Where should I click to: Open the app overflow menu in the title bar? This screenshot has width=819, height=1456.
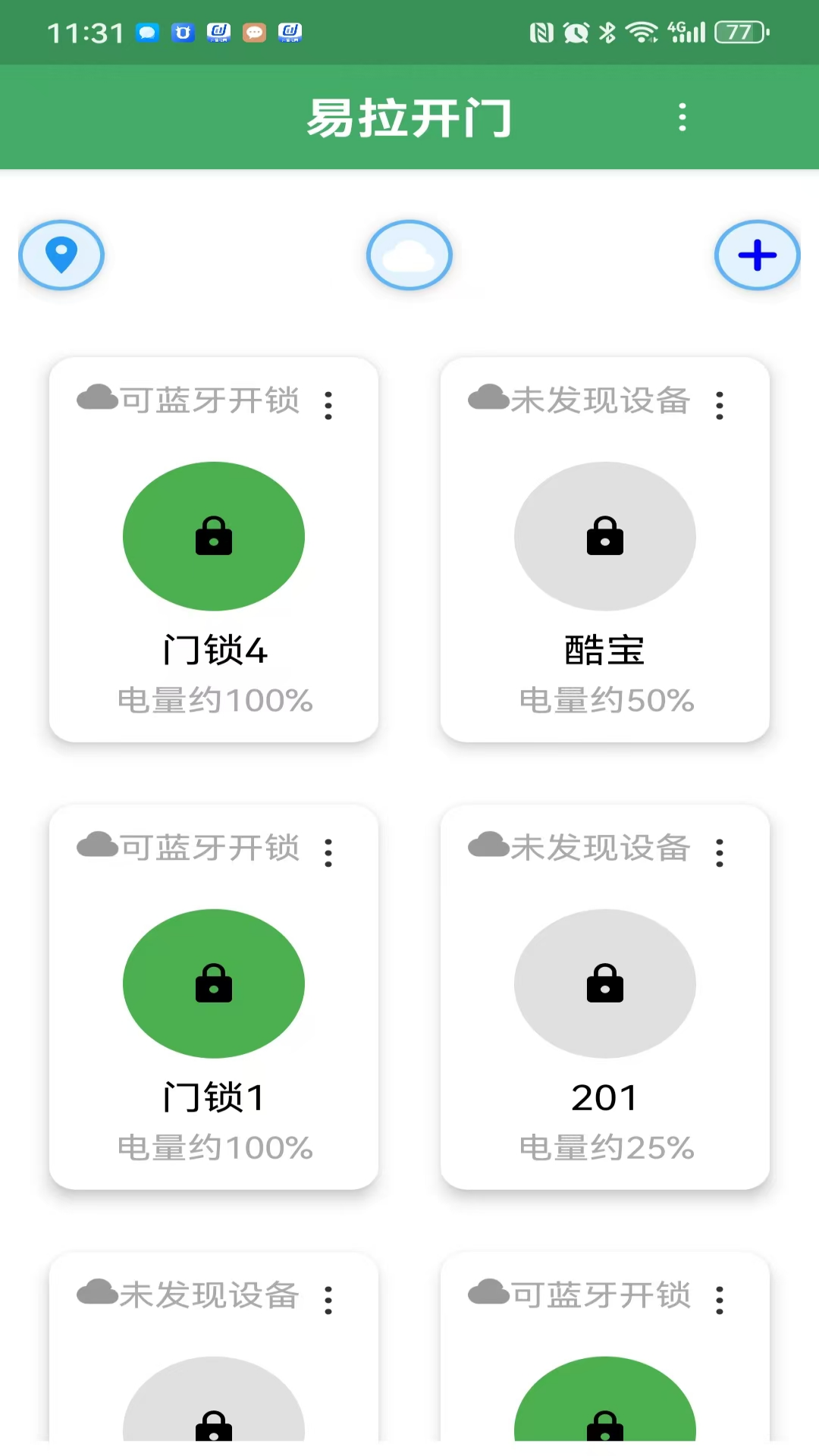click(682, 118)
